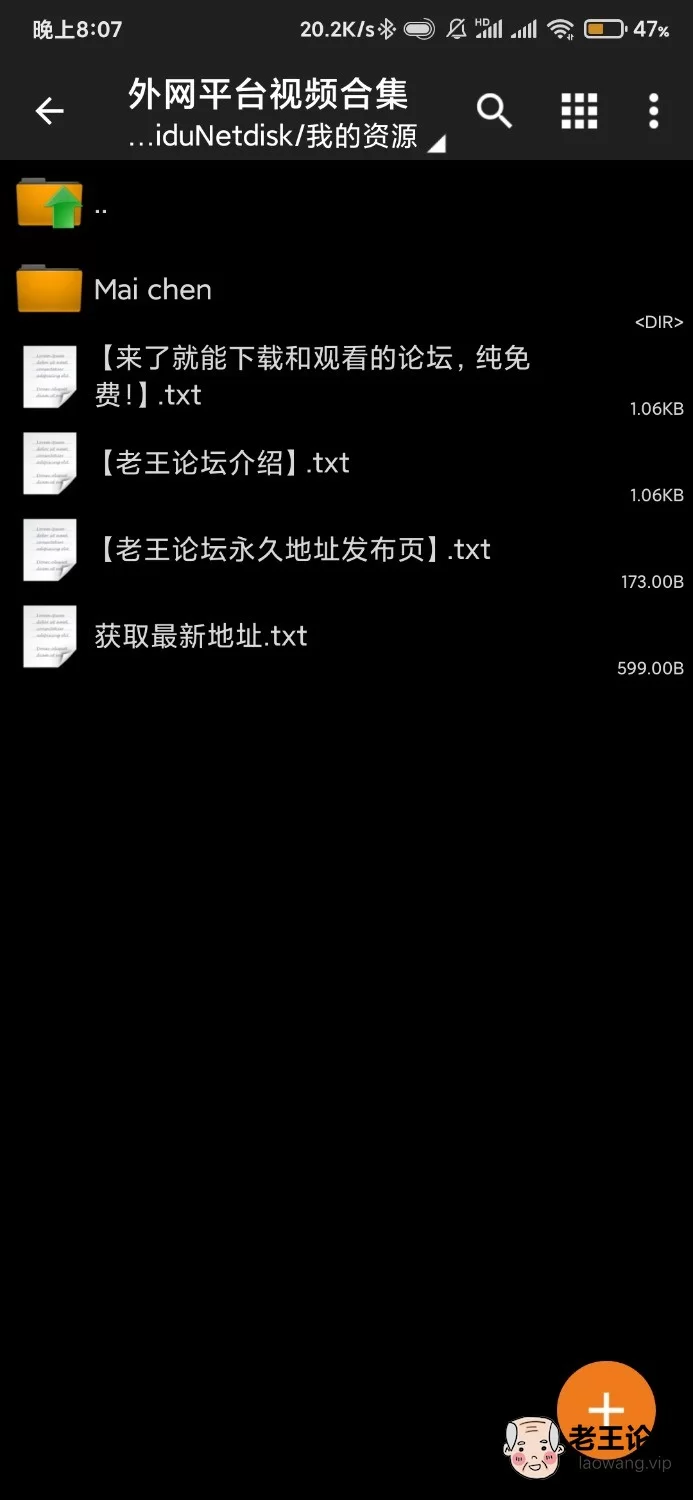Screen dimensions: 693x1500
Task: Change view mode with grid icon
Action: (x=579, y=111)
